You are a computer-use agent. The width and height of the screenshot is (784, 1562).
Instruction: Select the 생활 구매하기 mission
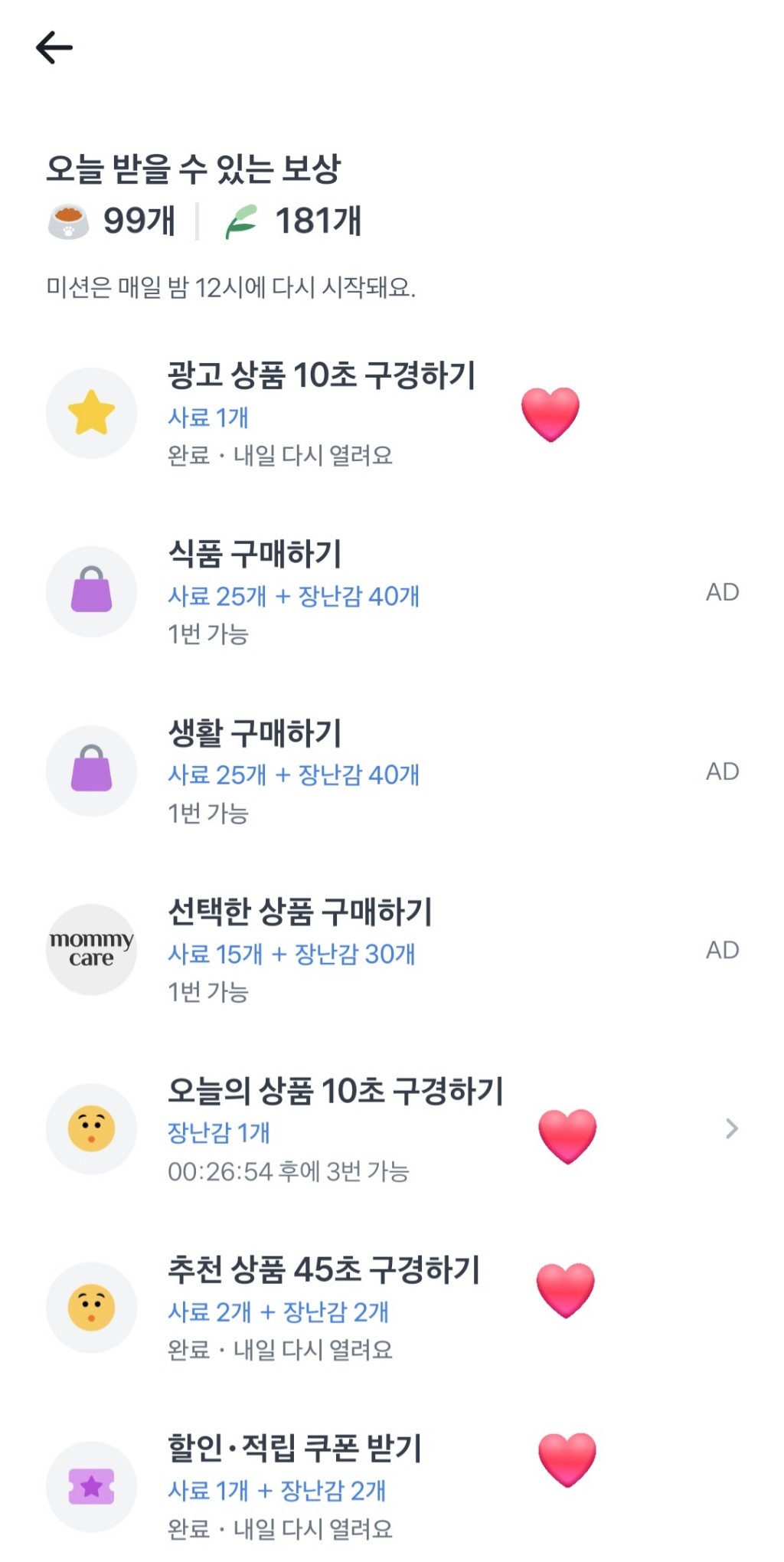[x=256, y=734]
